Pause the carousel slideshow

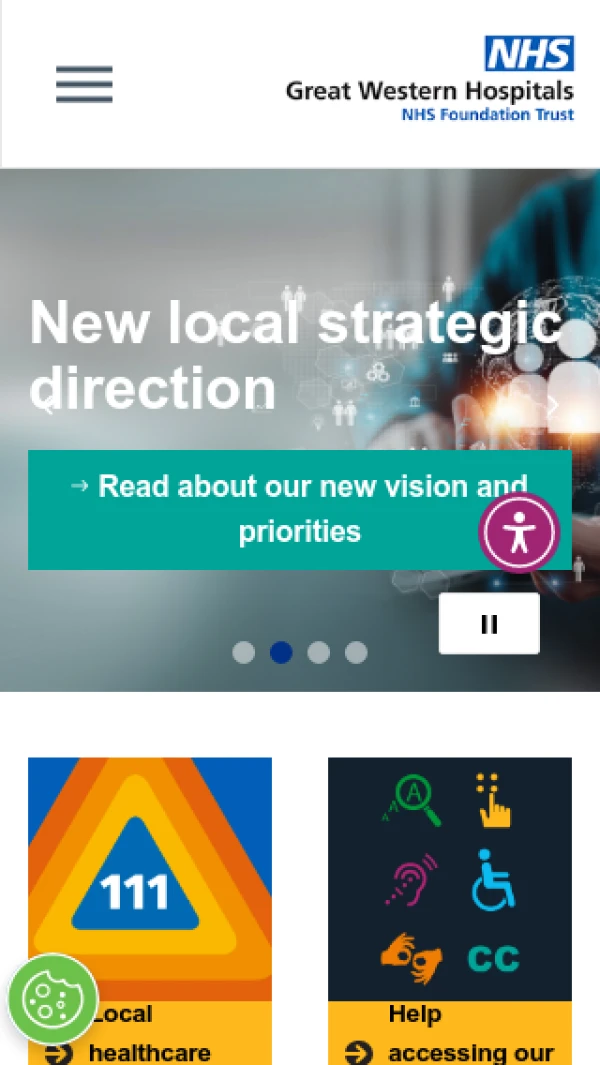488,624
